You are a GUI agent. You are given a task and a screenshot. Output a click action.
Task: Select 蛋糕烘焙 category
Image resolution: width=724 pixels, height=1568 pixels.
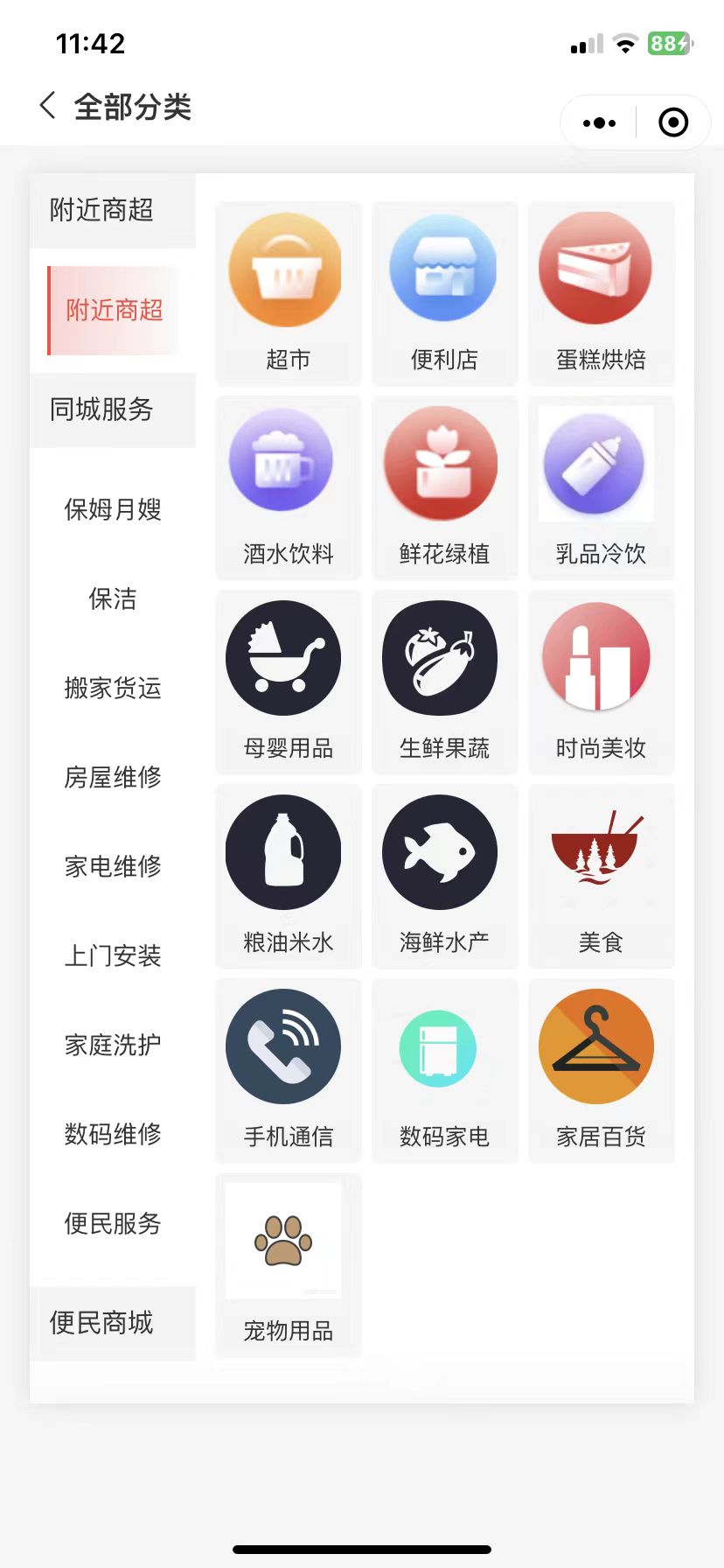[601, 293]
